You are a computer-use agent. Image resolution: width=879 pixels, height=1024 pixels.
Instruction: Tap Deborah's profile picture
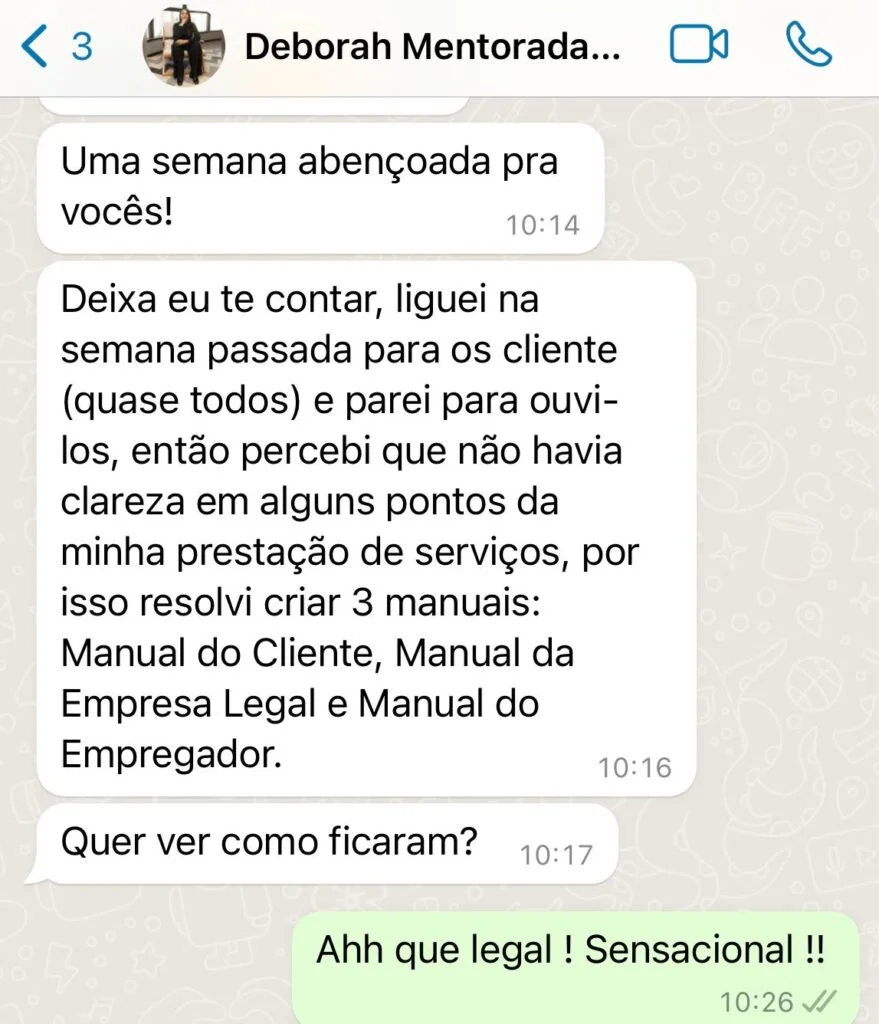coord(180,48)
